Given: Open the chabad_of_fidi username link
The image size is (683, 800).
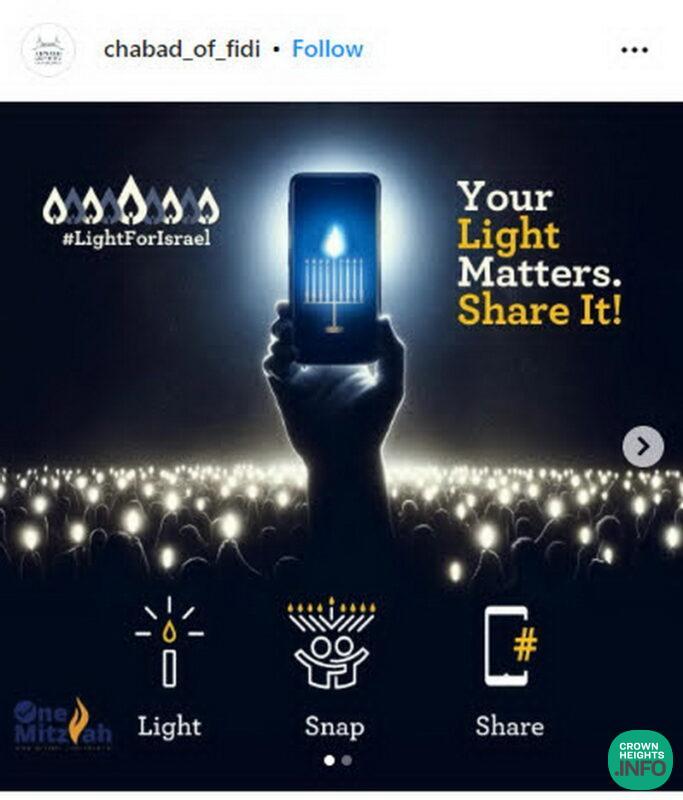Looking at the screenshot, I should click(181, 49).
